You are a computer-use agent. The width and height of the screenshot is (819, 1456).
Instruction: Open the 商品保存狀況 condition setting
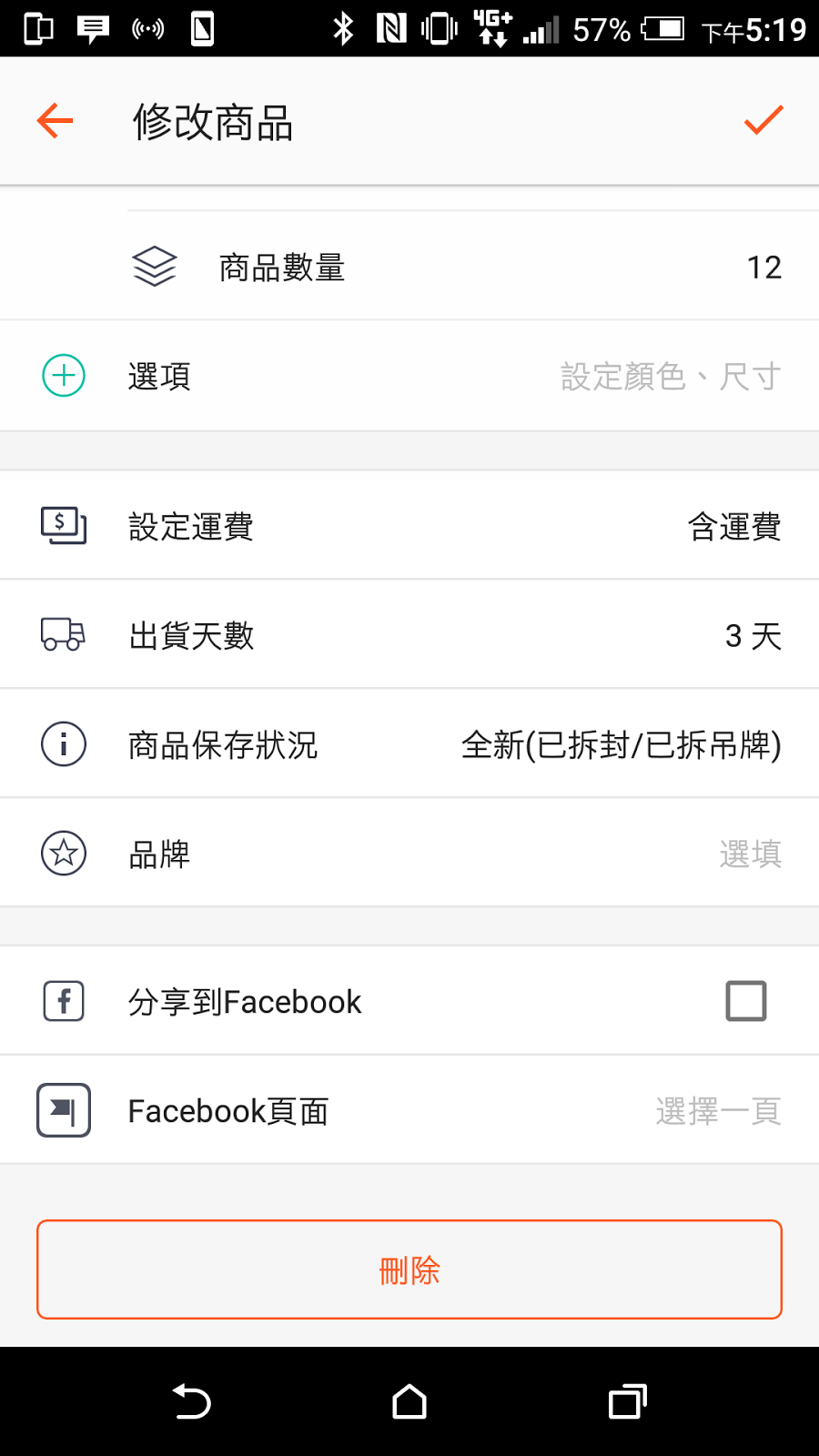click(409, 744)
